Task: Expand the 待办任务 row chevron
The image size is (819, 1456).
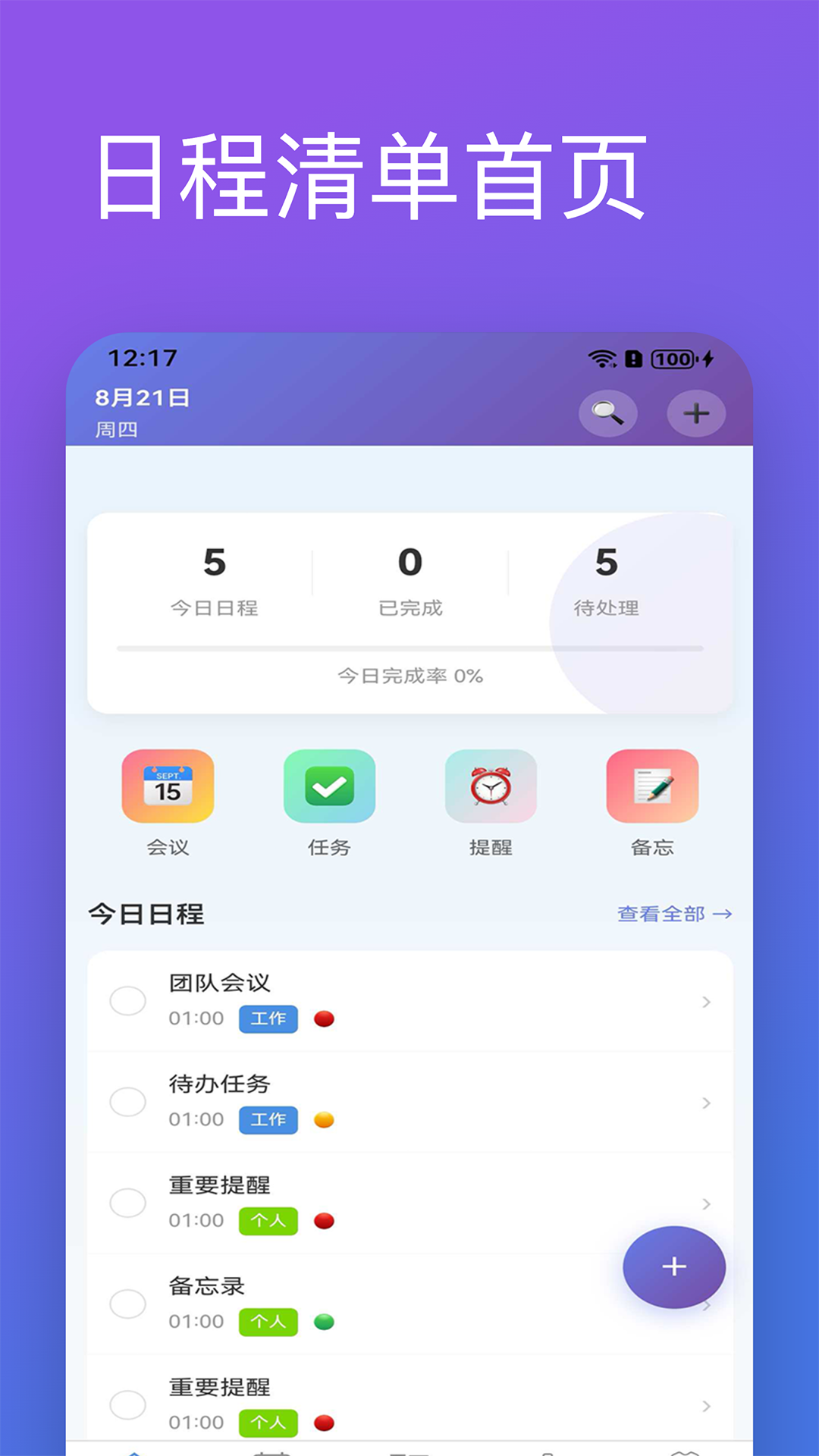Action: (x=705, y=1103)
